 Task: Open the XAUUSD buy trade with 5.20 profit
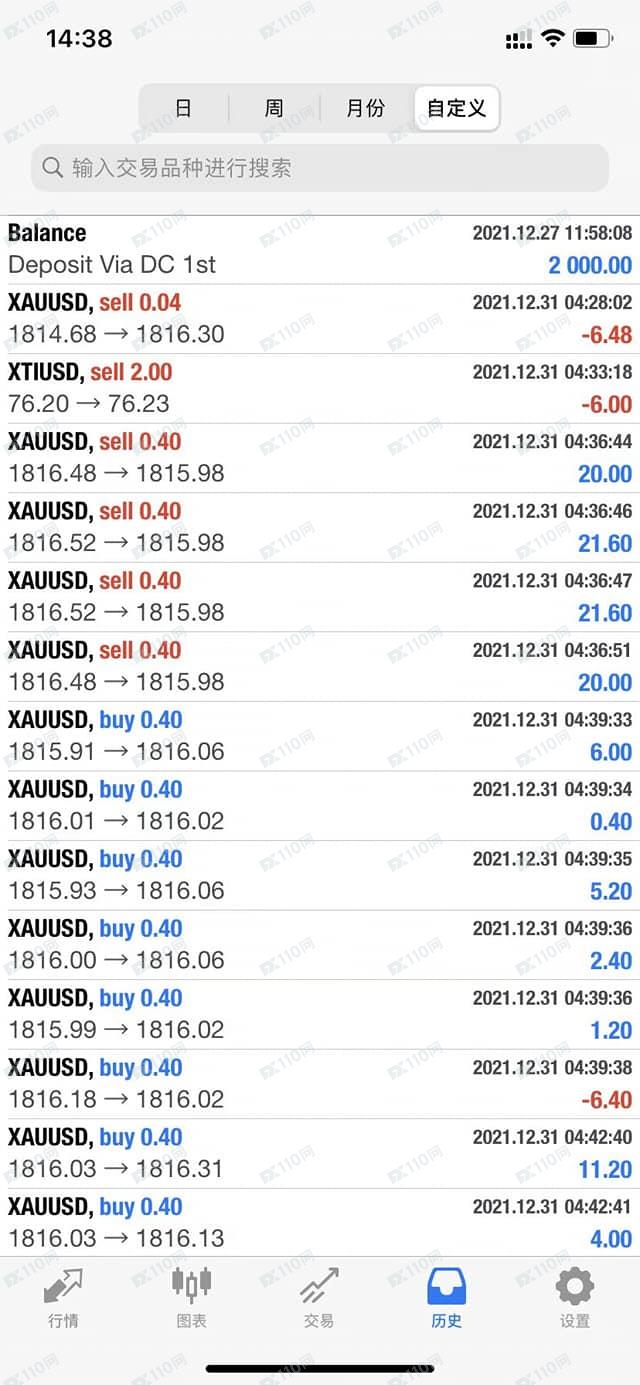coord(320,875)
